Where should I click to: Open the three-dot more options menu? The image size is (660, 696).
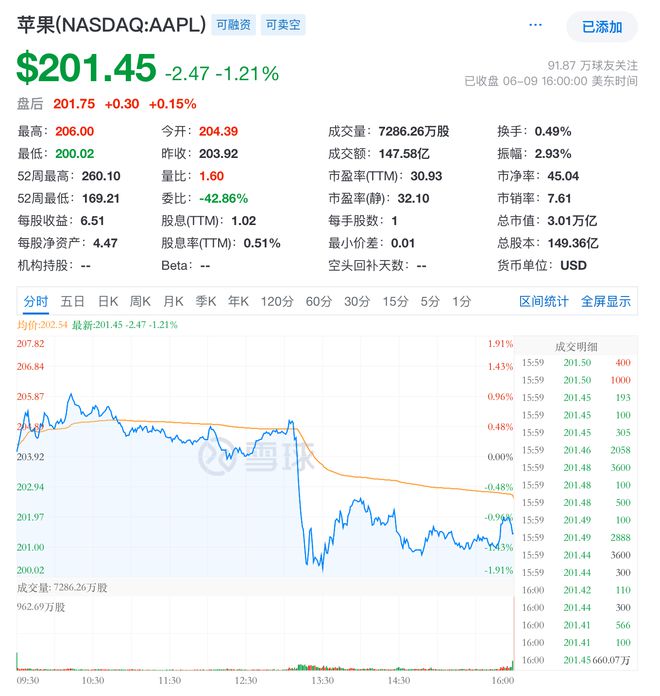click(536, 25)
